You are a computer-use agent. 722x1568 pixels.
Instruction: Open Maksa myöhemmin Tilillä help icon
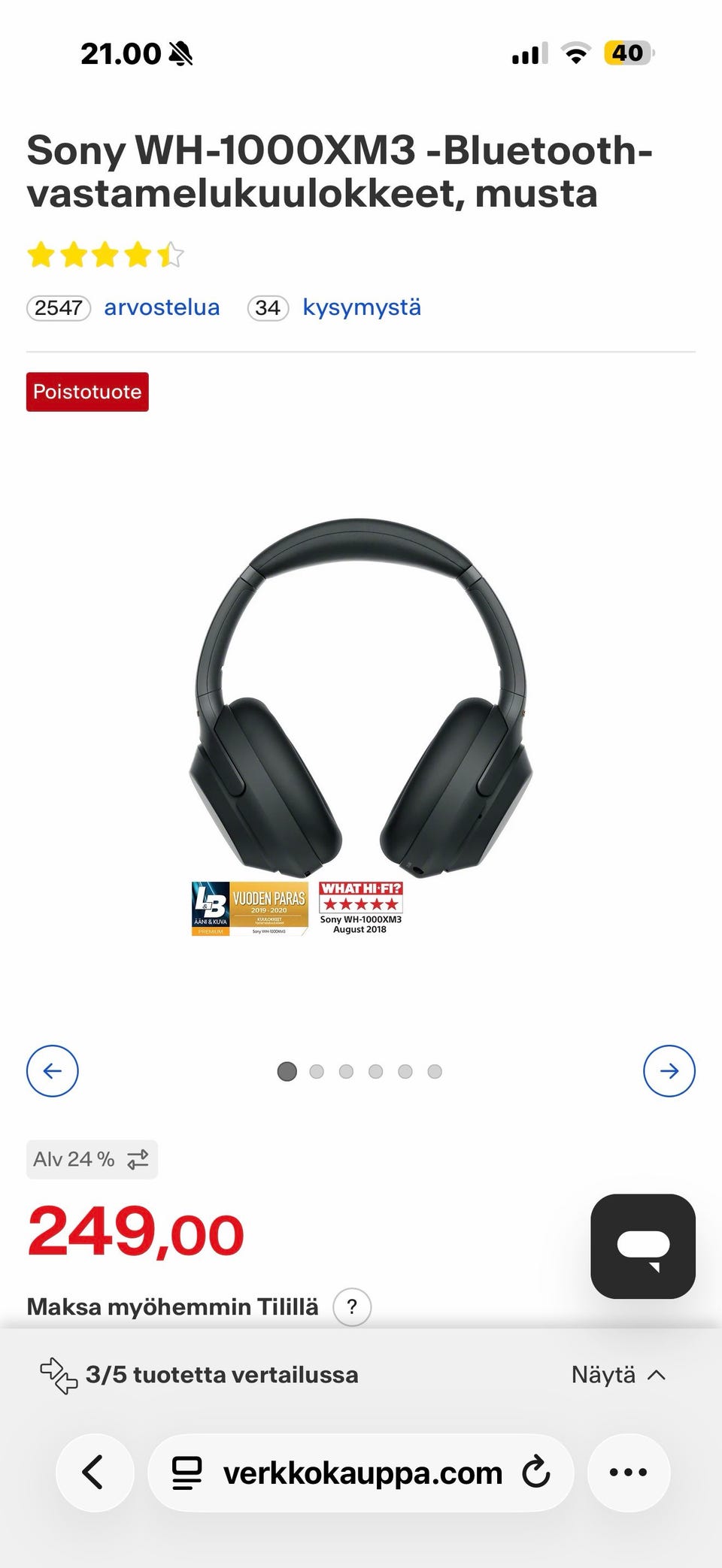351,1306
